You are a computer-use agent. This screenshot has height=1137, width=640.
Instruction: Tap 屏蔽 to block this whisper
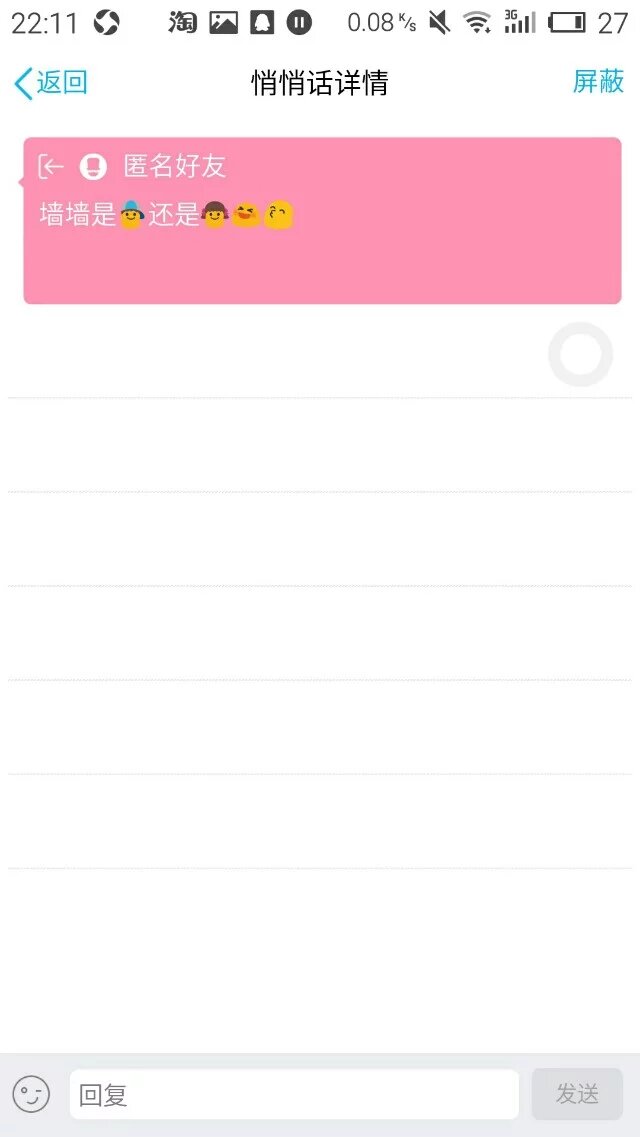pos(598,82)
